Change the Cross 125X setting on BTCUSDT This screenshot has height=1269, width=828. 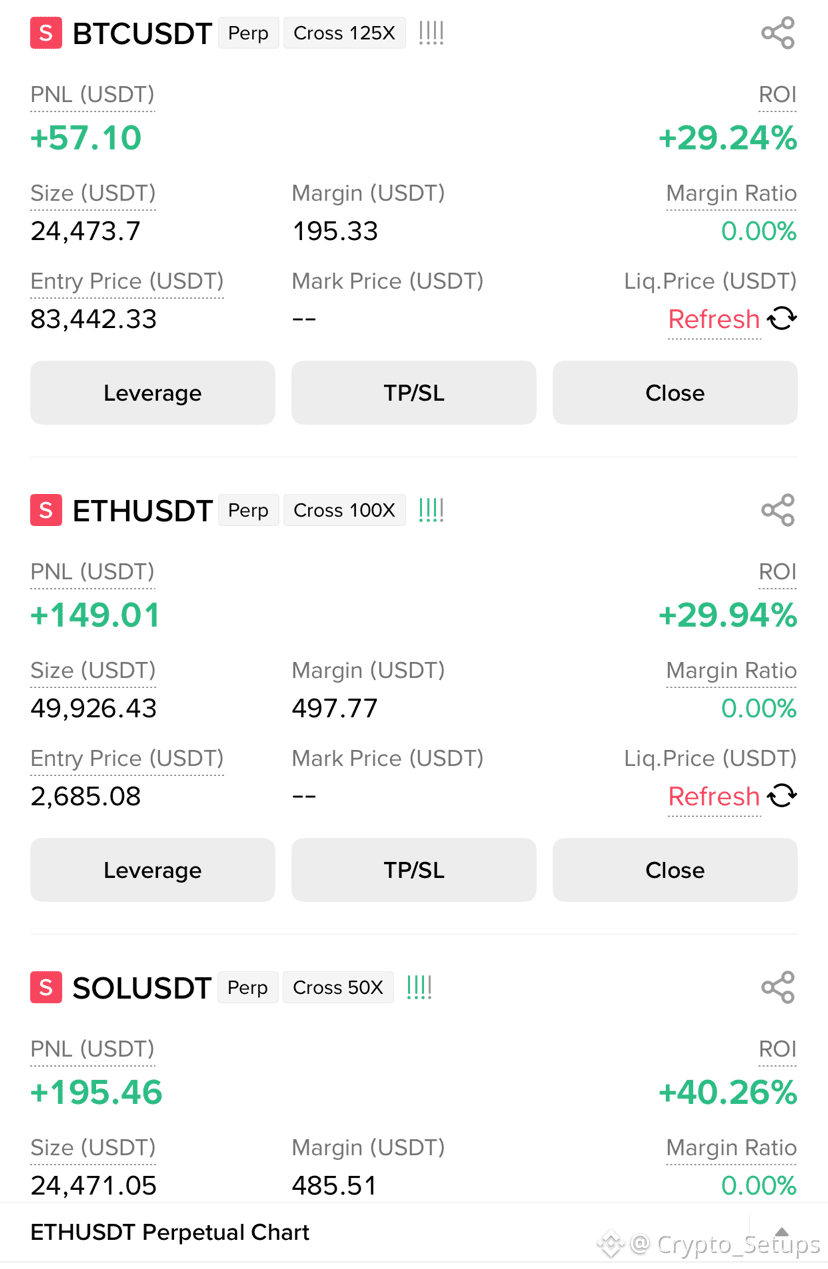point(344,33)
